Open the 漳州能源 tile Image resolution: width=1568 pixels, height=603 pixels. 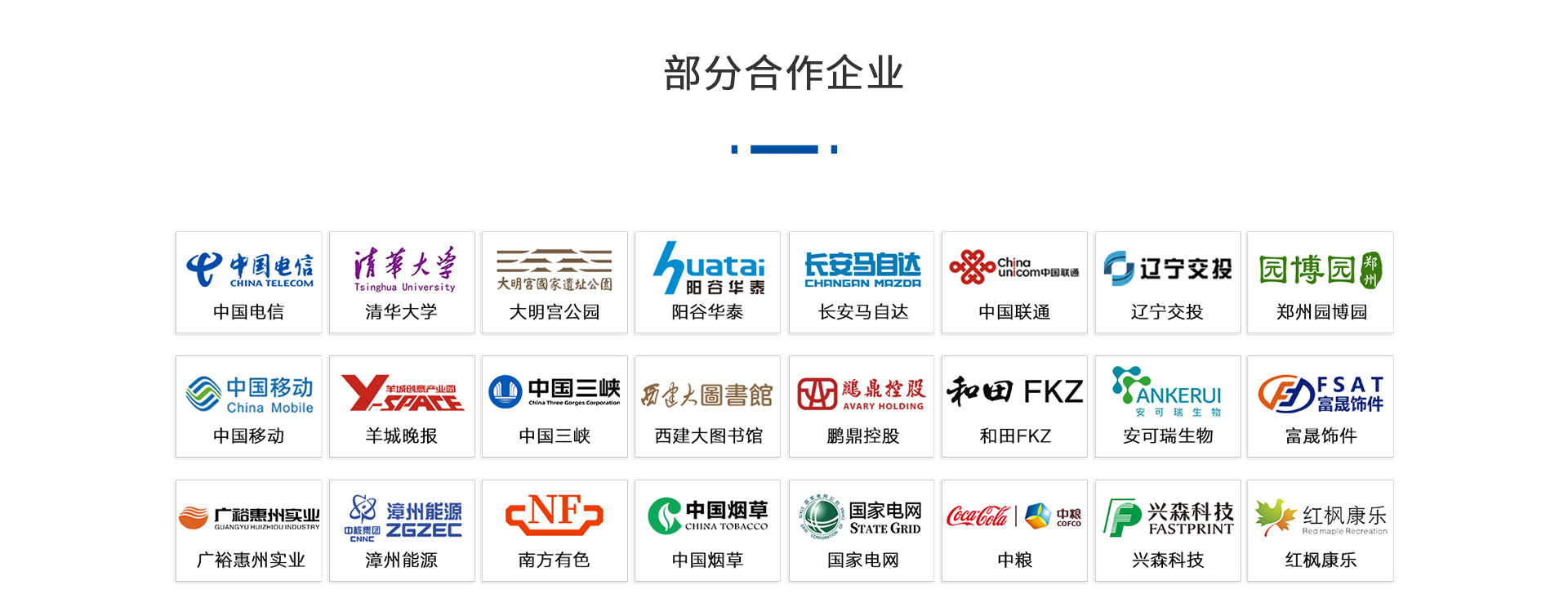pos(402,530)
